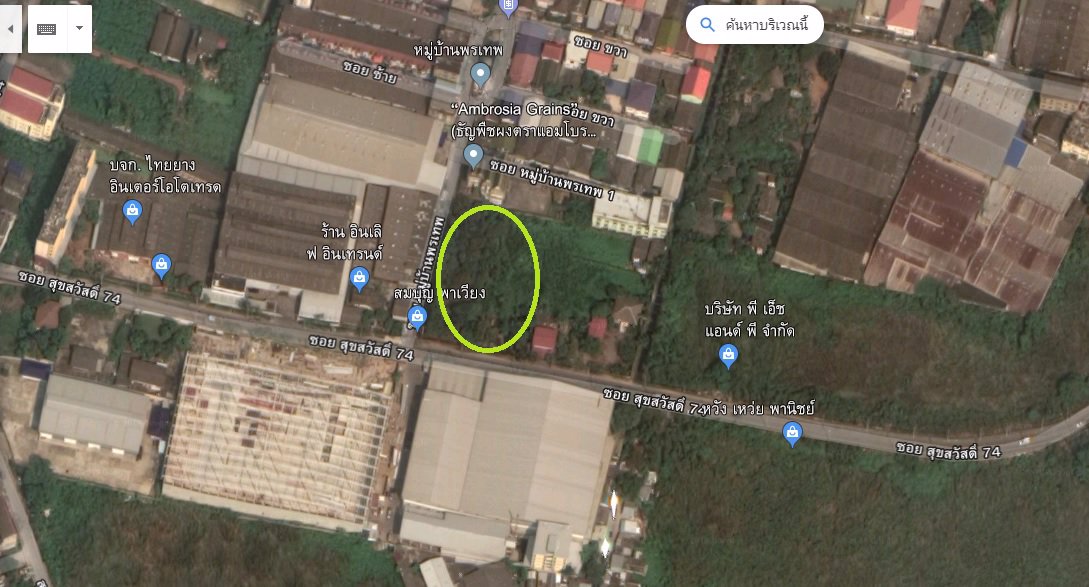Tap the ค้นหาบริเวณนี้ search button
This screenshot has height=587, width=1089.
pyautogui.click(x=754, y=25)
